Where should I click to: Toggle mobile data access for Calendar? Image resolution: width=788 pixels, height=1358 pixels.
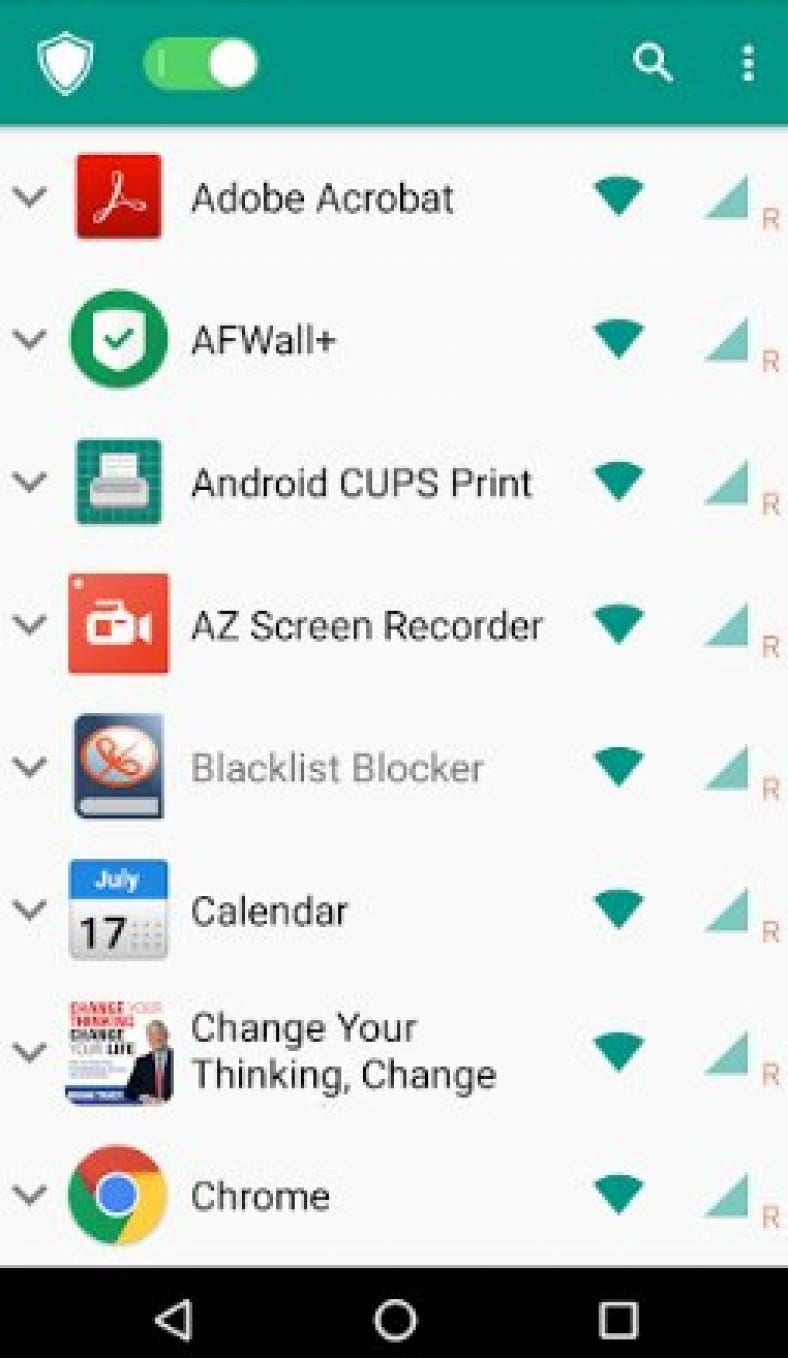725,910
